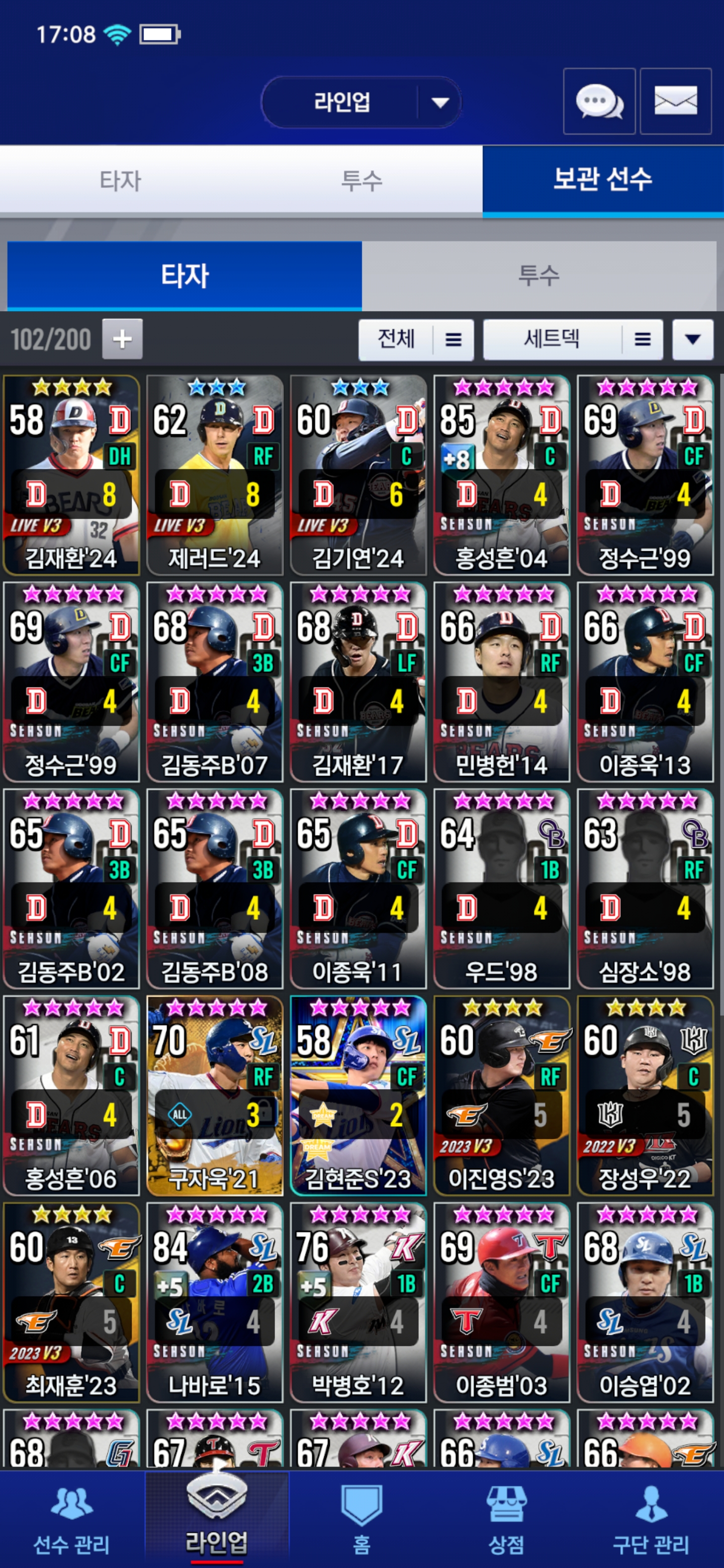Viewport: 724px width, 1568px height.
Task: Select the 이승엽'02 player card
Action: 645,1303
